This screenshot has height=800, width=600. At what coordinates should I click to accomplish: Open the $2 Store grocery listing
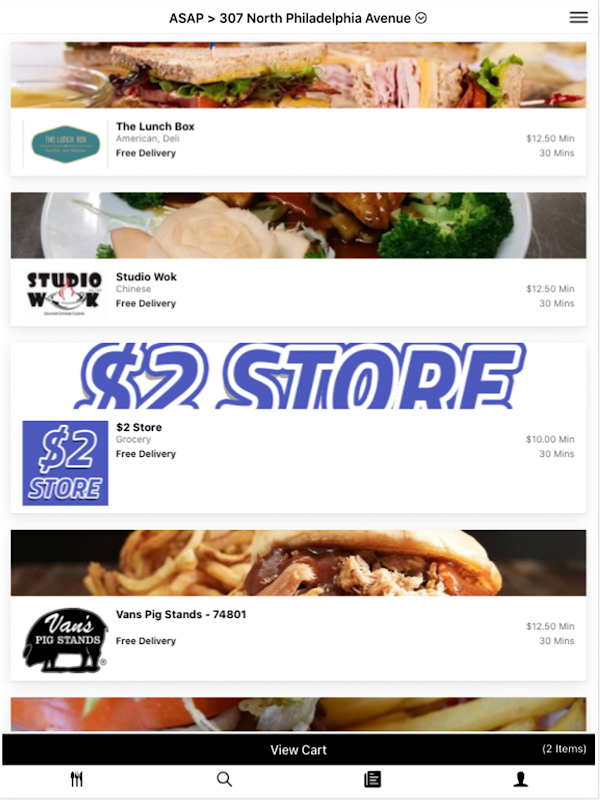click(298, 440)
